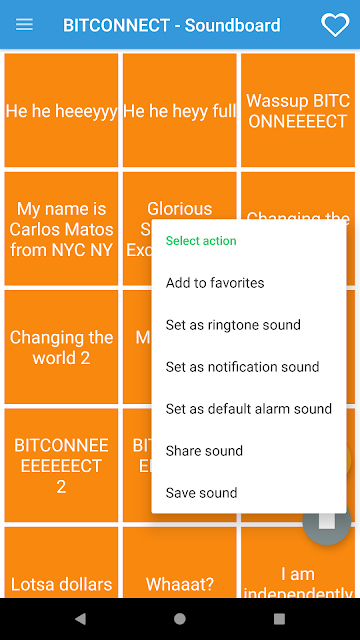The image size is (360, 640).
Task: Play Wassup BITCONNEEEECT sound tile
Action: click(x=298, y=110)
